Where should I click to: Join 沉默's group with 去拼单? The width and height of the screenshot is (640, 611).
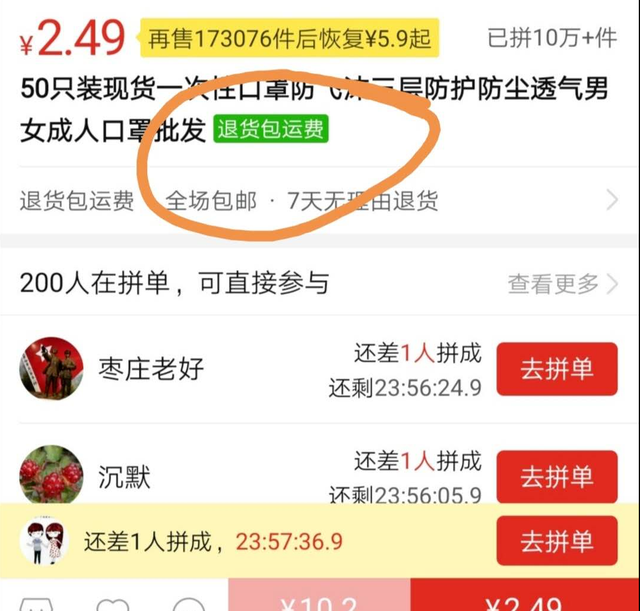[557, 476]
